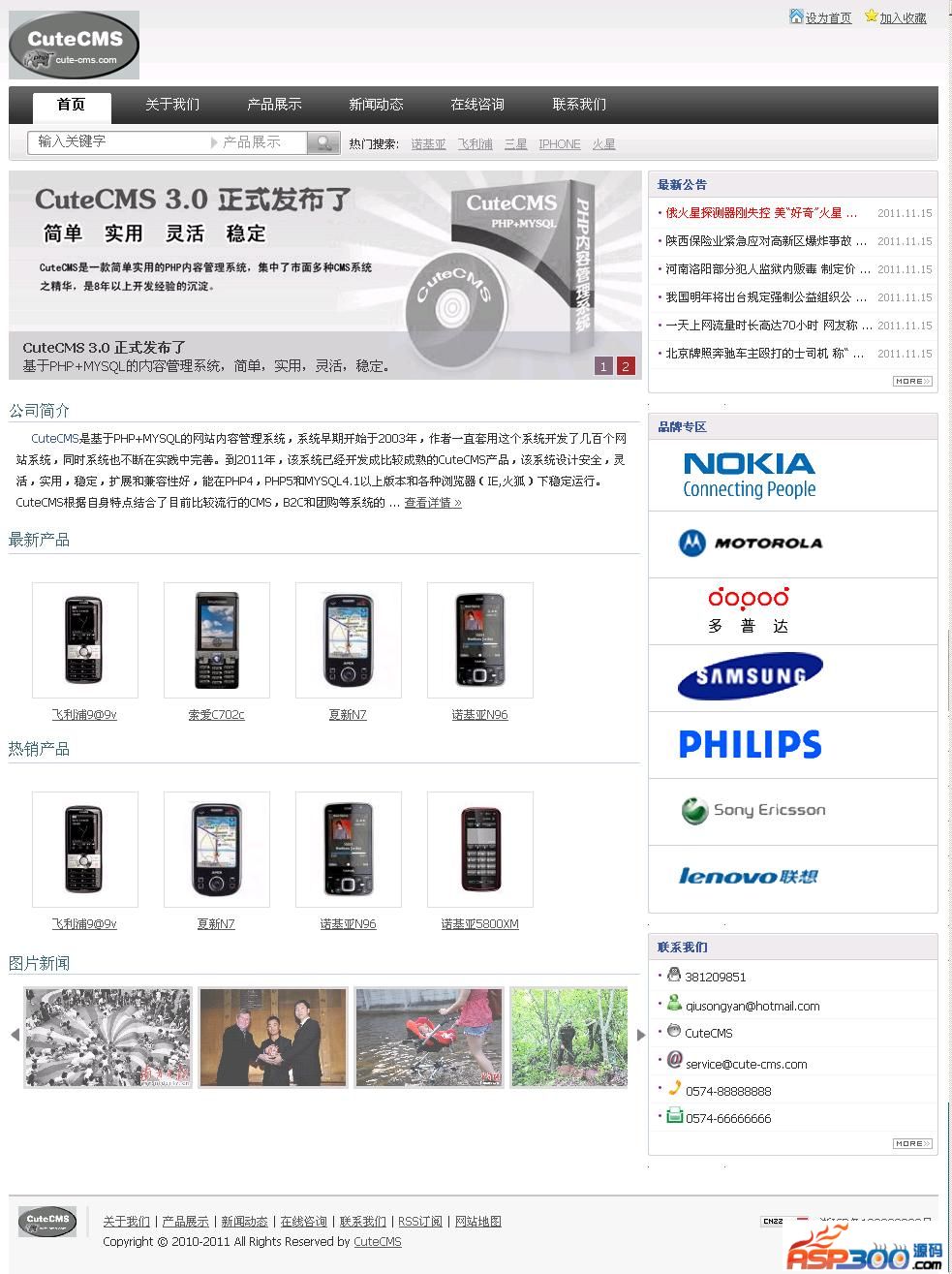Open the 陕西保险业 announcement
The width and height of the screenshot is (952, 1274).
pyautogui.click(x=765, y=241)
